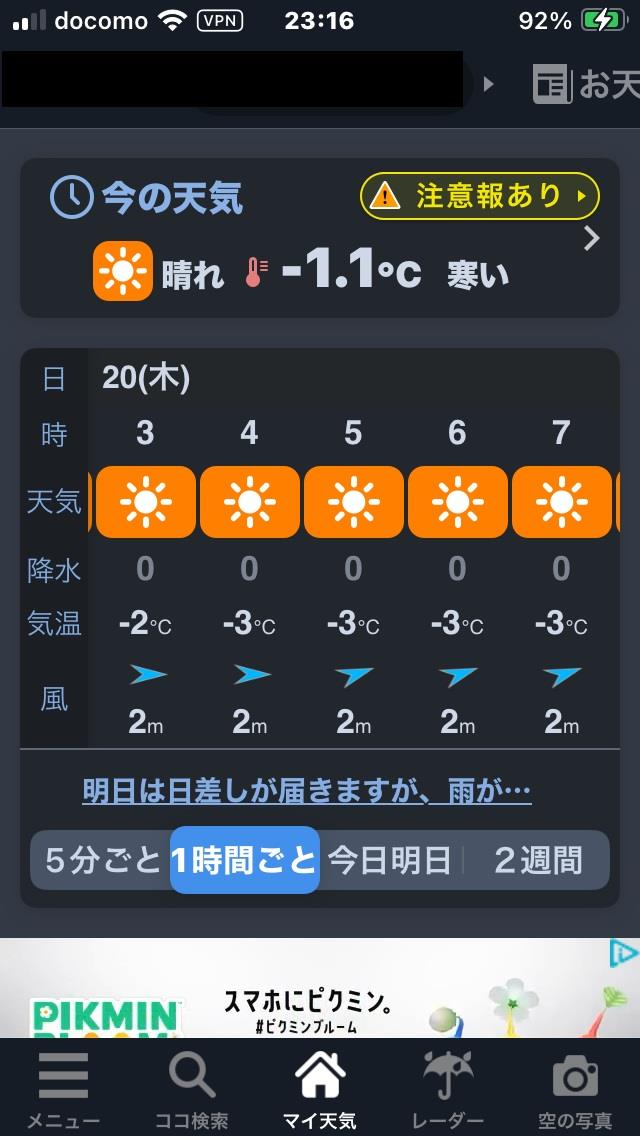Open the 注意報あり warning badge
This screenshot has height=1136, width=640.
coord(480,196)
